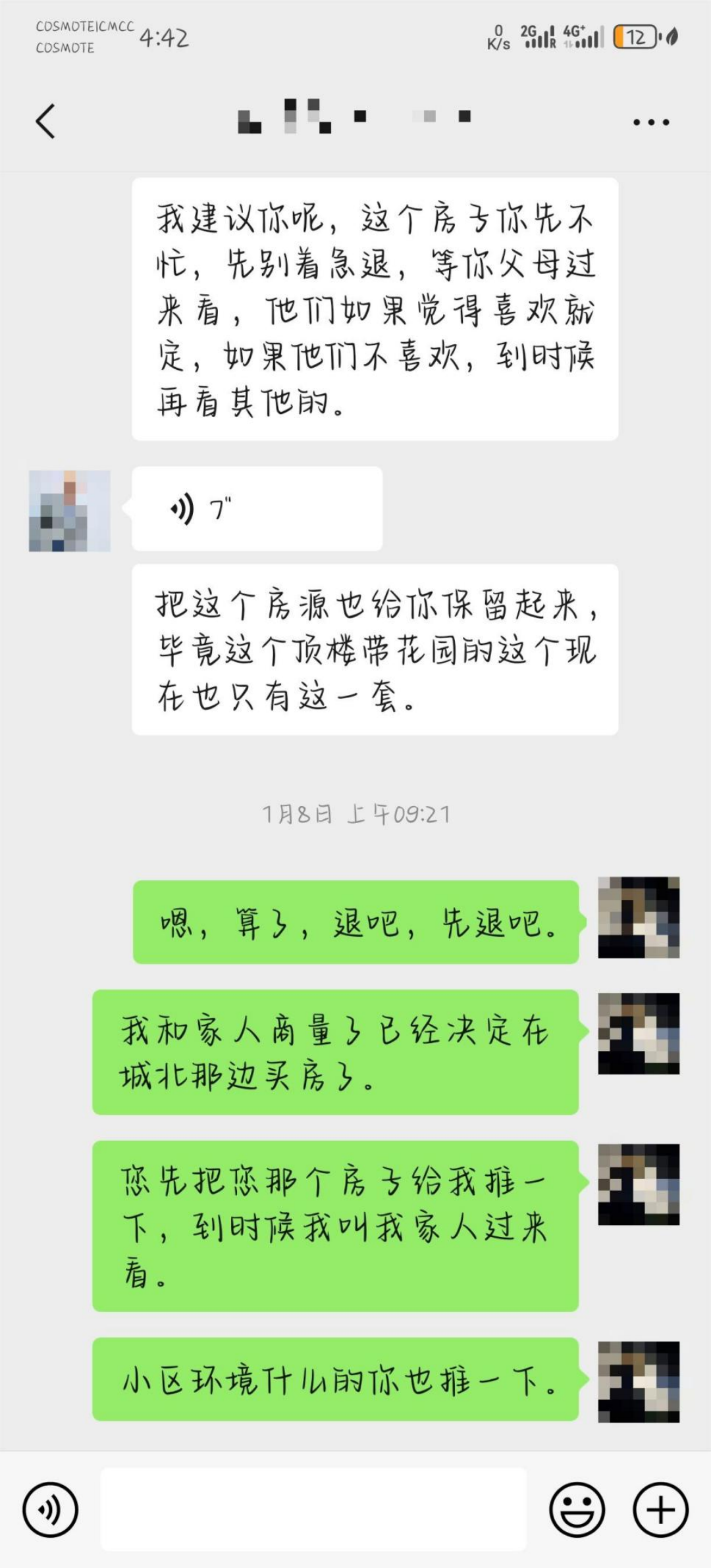Open the contact's avatar beside the voice message

[x=69, y=511]
